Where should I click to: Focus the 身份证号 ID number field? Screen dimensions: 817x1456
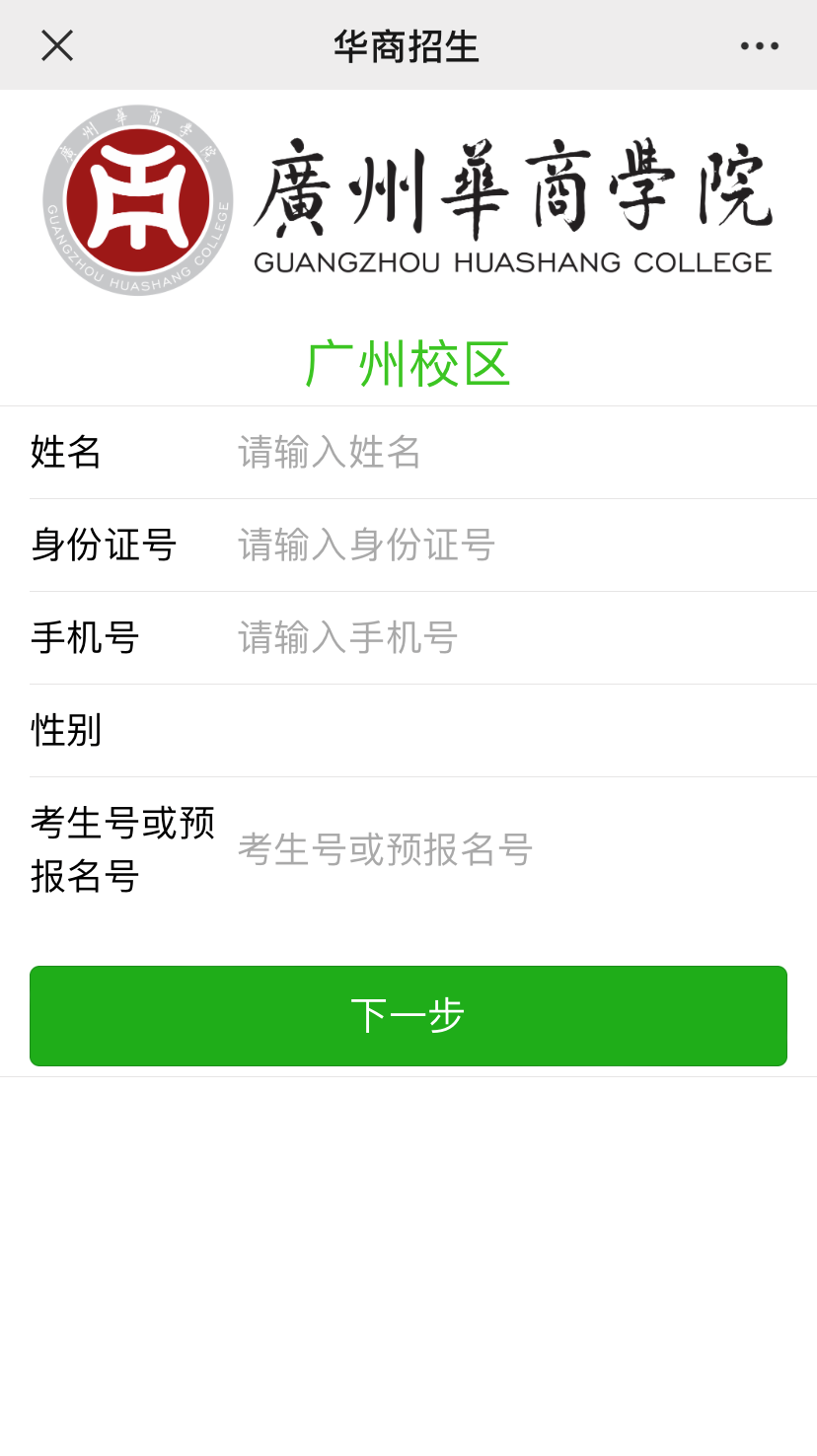click(x=513, y=545)
